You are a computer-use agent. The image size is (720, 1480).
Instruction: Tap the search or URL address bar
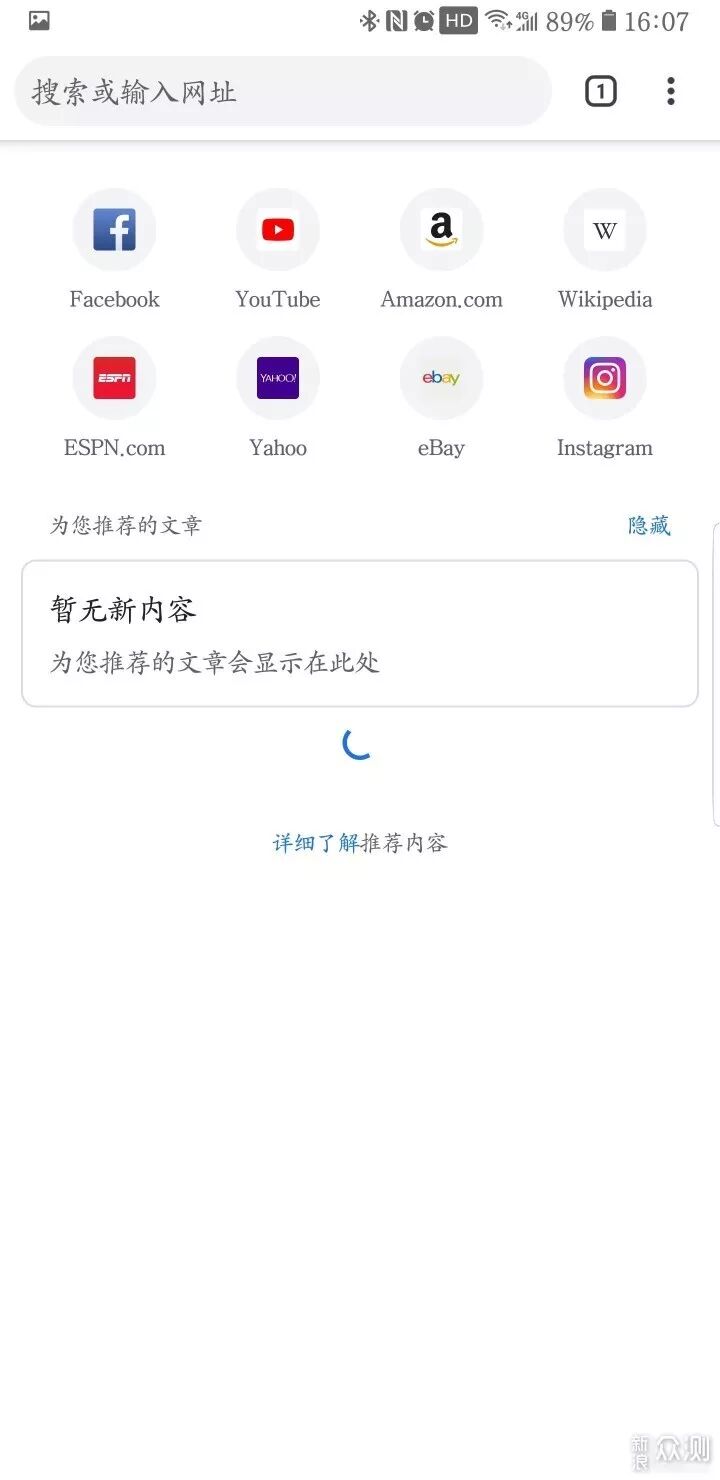(282, 92)
